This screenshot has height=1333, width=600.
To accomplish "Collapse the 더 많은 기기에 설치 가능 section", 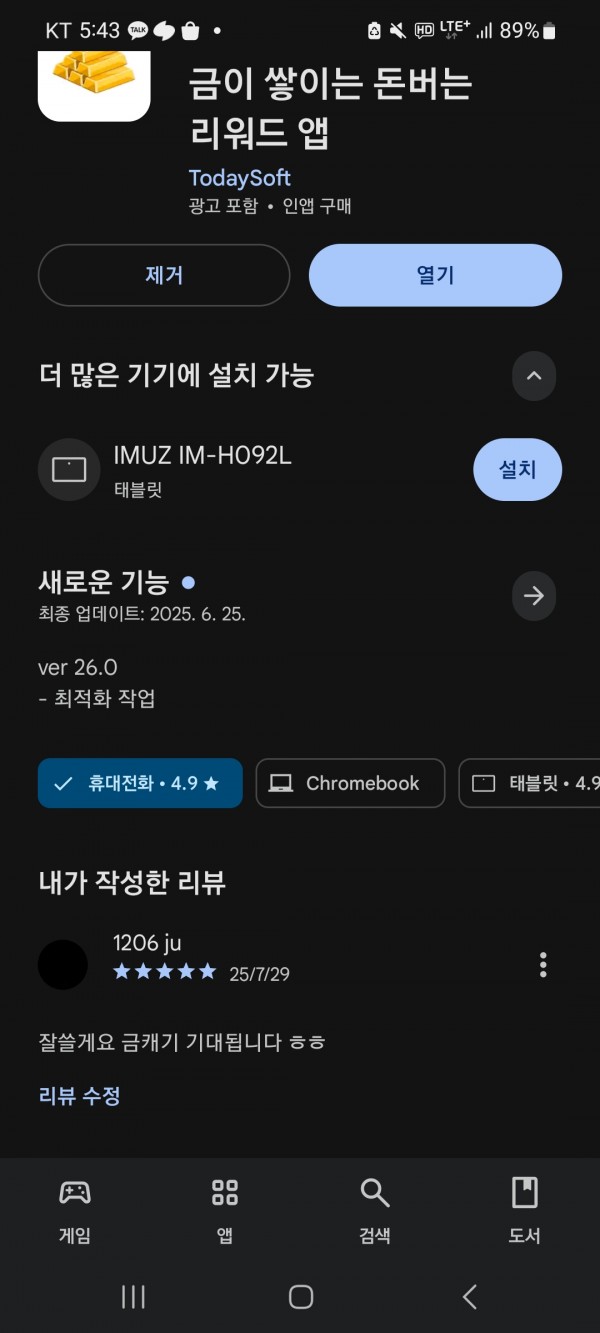I will (534, 376).
